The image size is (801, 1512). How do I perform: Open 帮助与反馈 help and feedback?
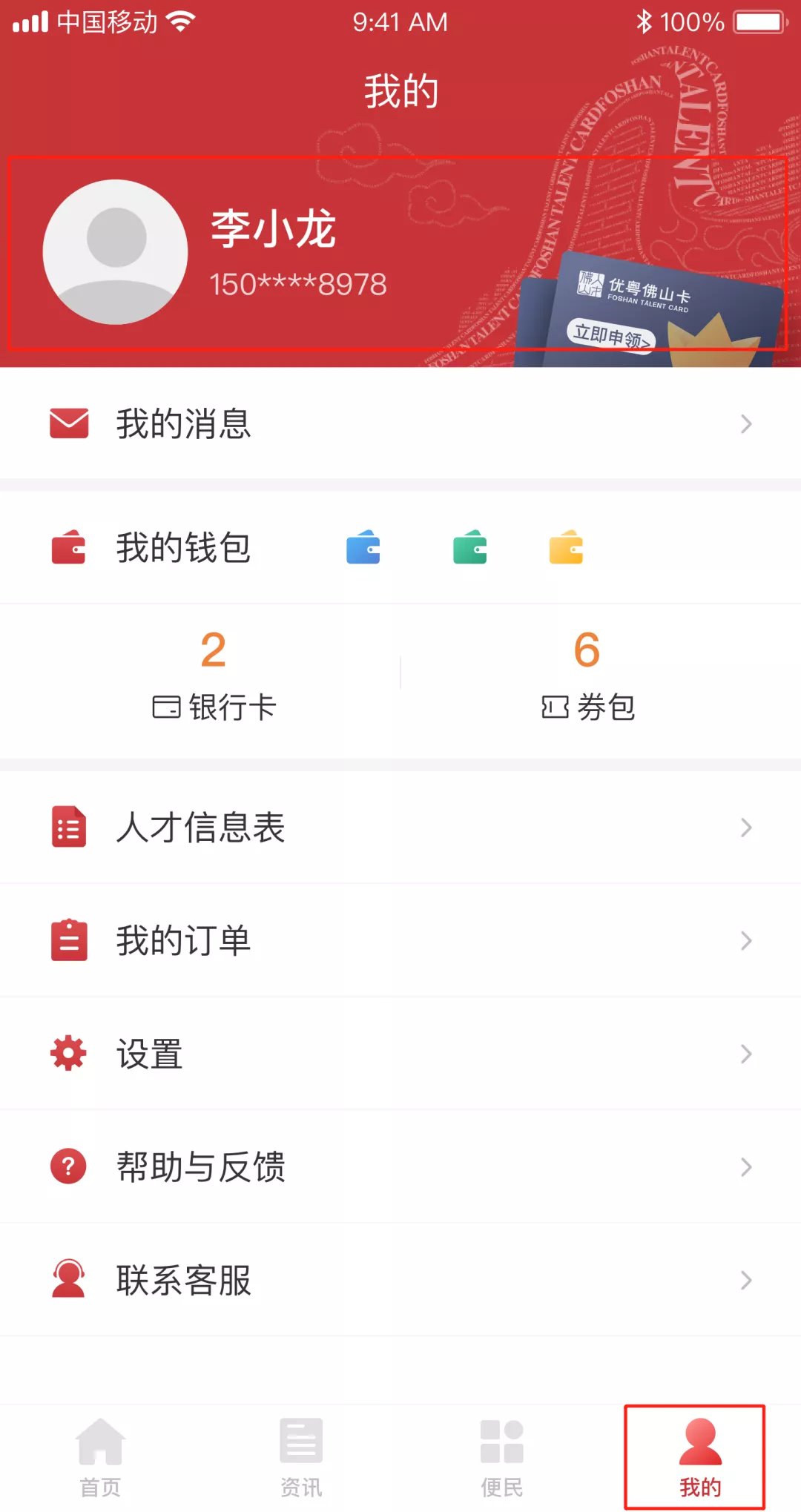point(400,1167)
